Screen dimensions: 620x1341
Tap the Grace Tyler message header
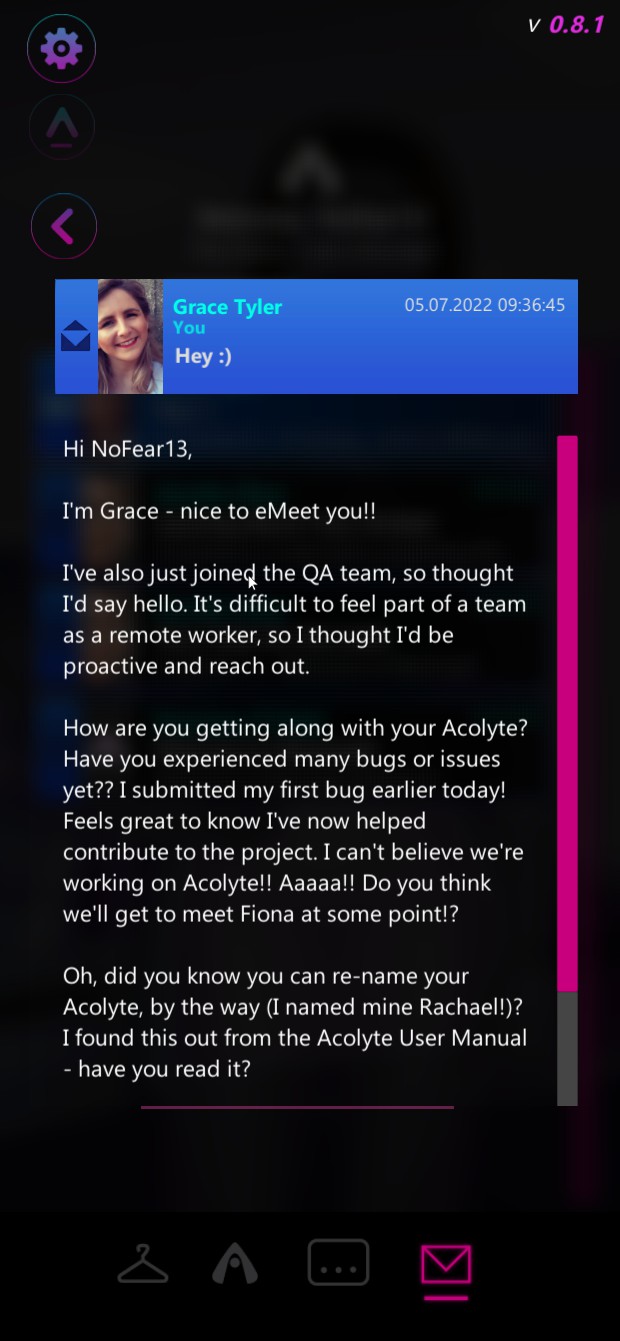pos(316,336)
